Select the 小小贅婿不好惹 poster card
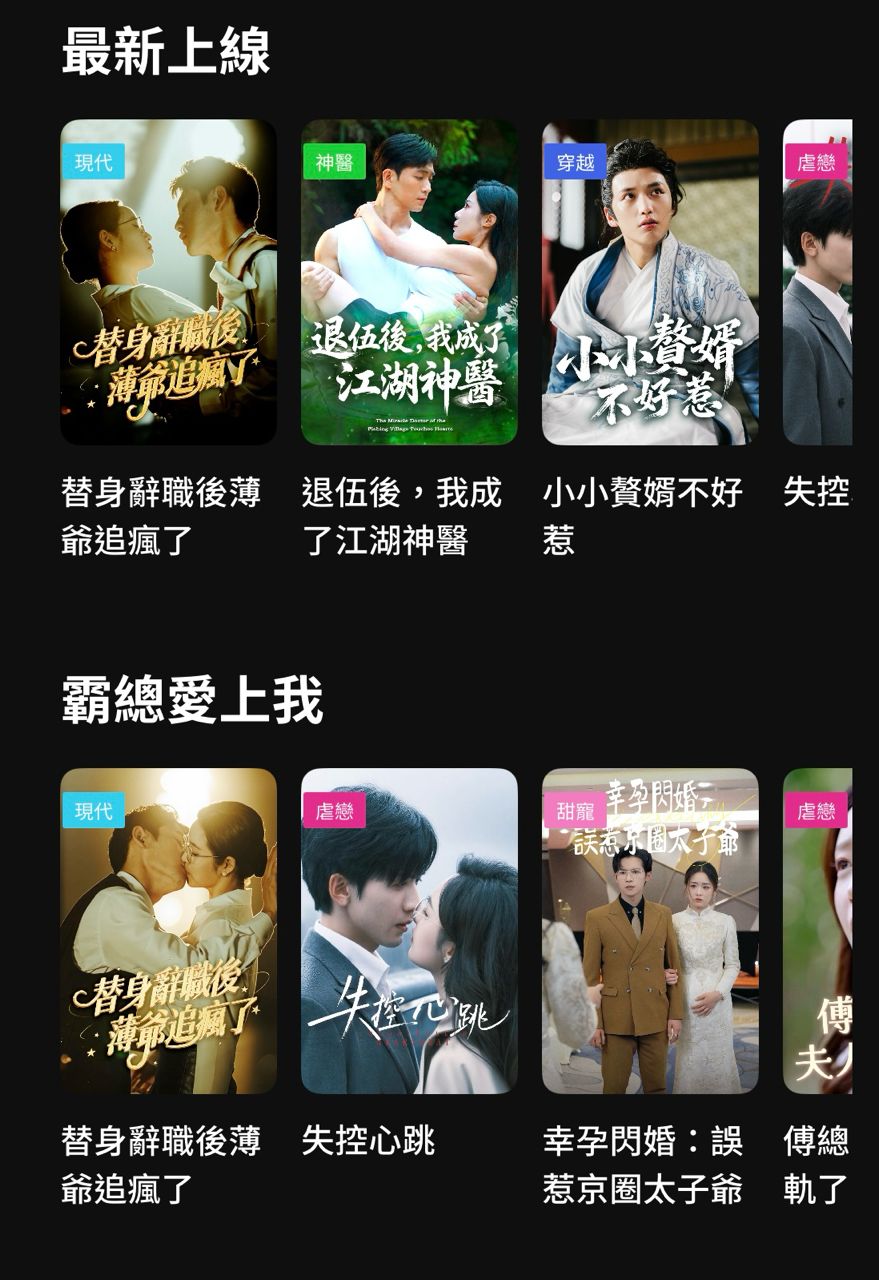The width and height of the screenshot is (879, 1280). click(650, 282)
